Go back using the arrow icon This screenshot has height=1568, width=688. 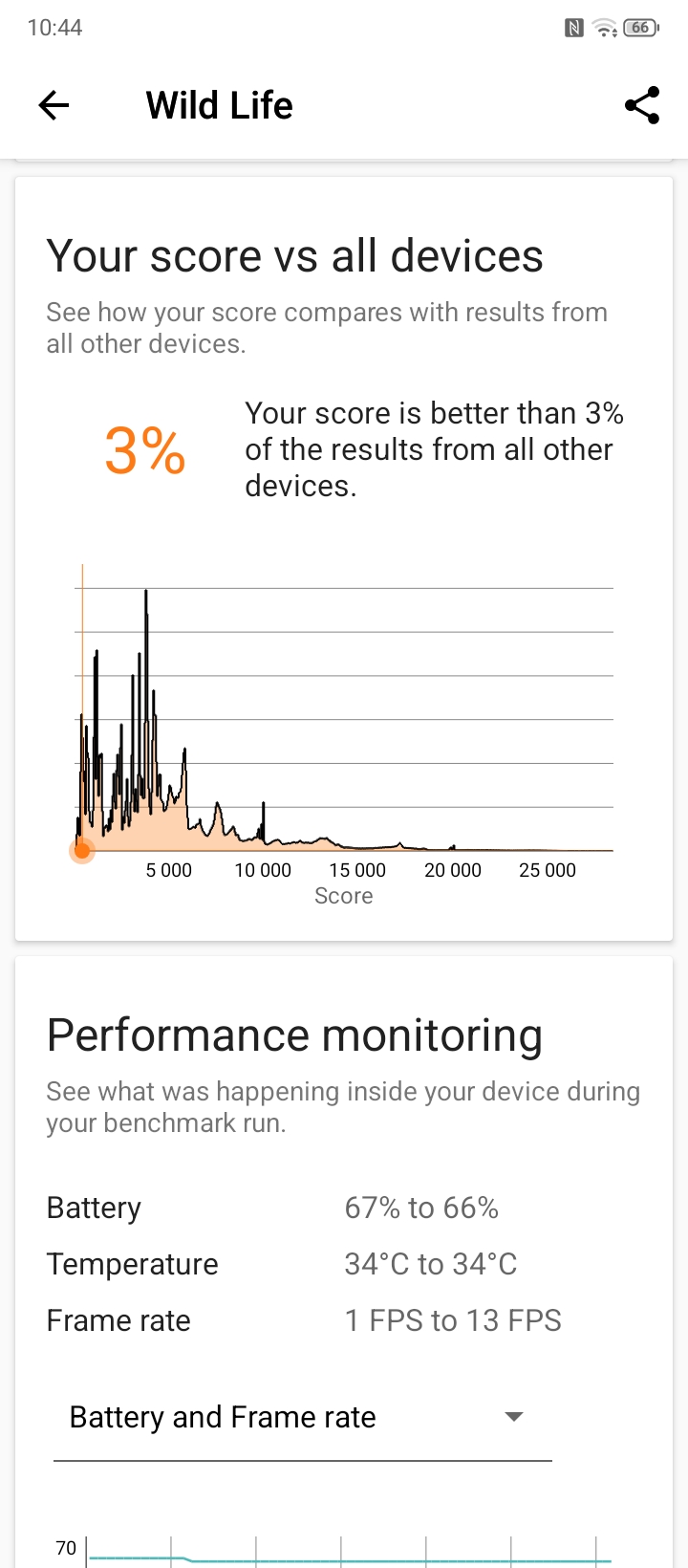pyautogui.click(x=54, y=105)
